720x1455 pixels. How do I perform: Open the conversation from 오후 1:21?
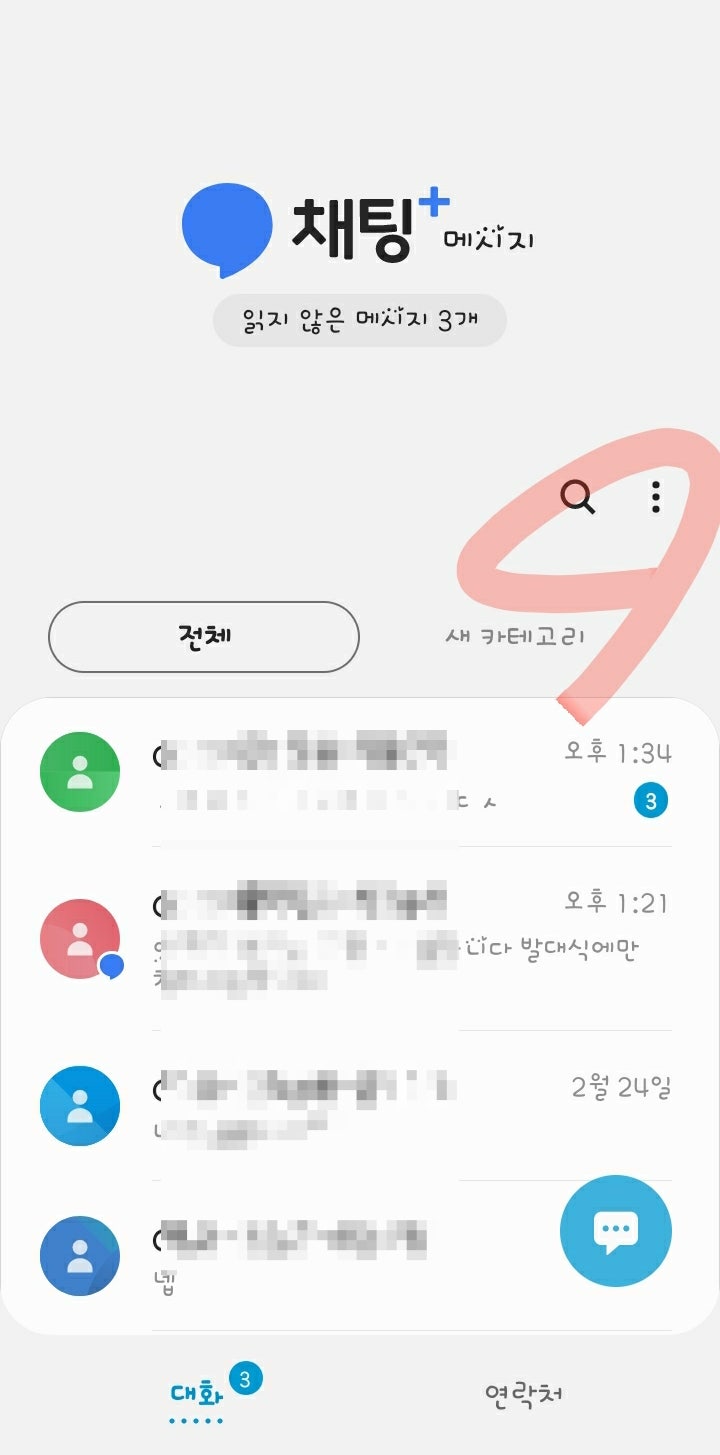click(x=360, y=939)
